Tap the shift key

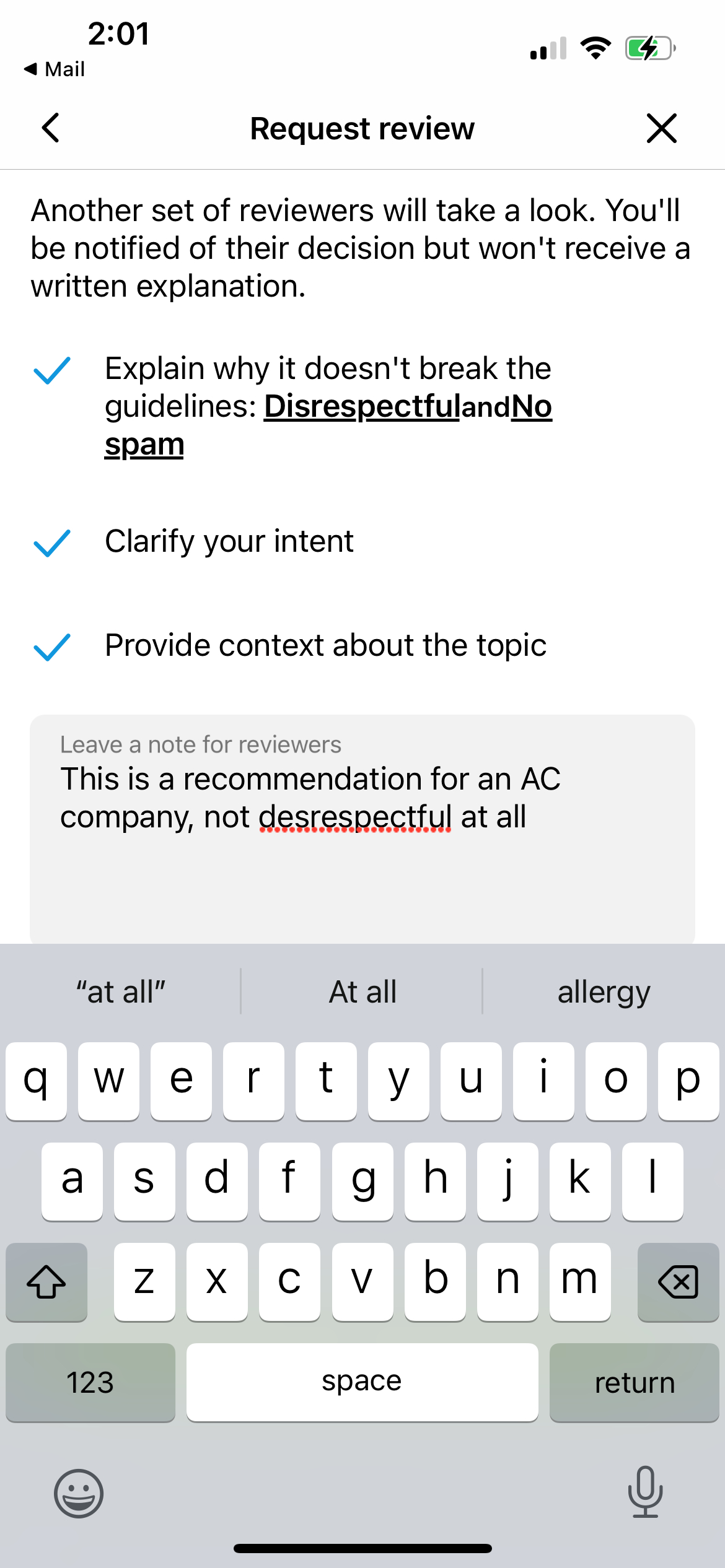tap(46, 1281)
